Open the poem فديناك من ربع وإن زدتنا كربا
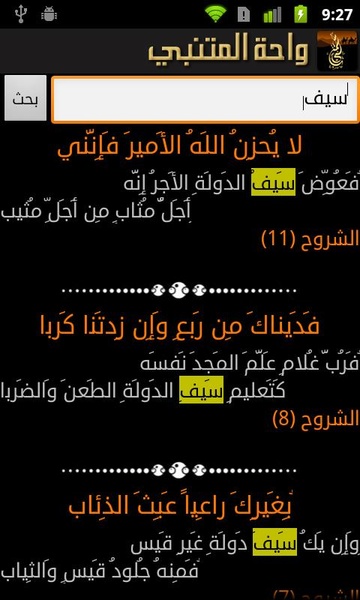The width and height of the screenshot is (360, 600). (180, 327)
